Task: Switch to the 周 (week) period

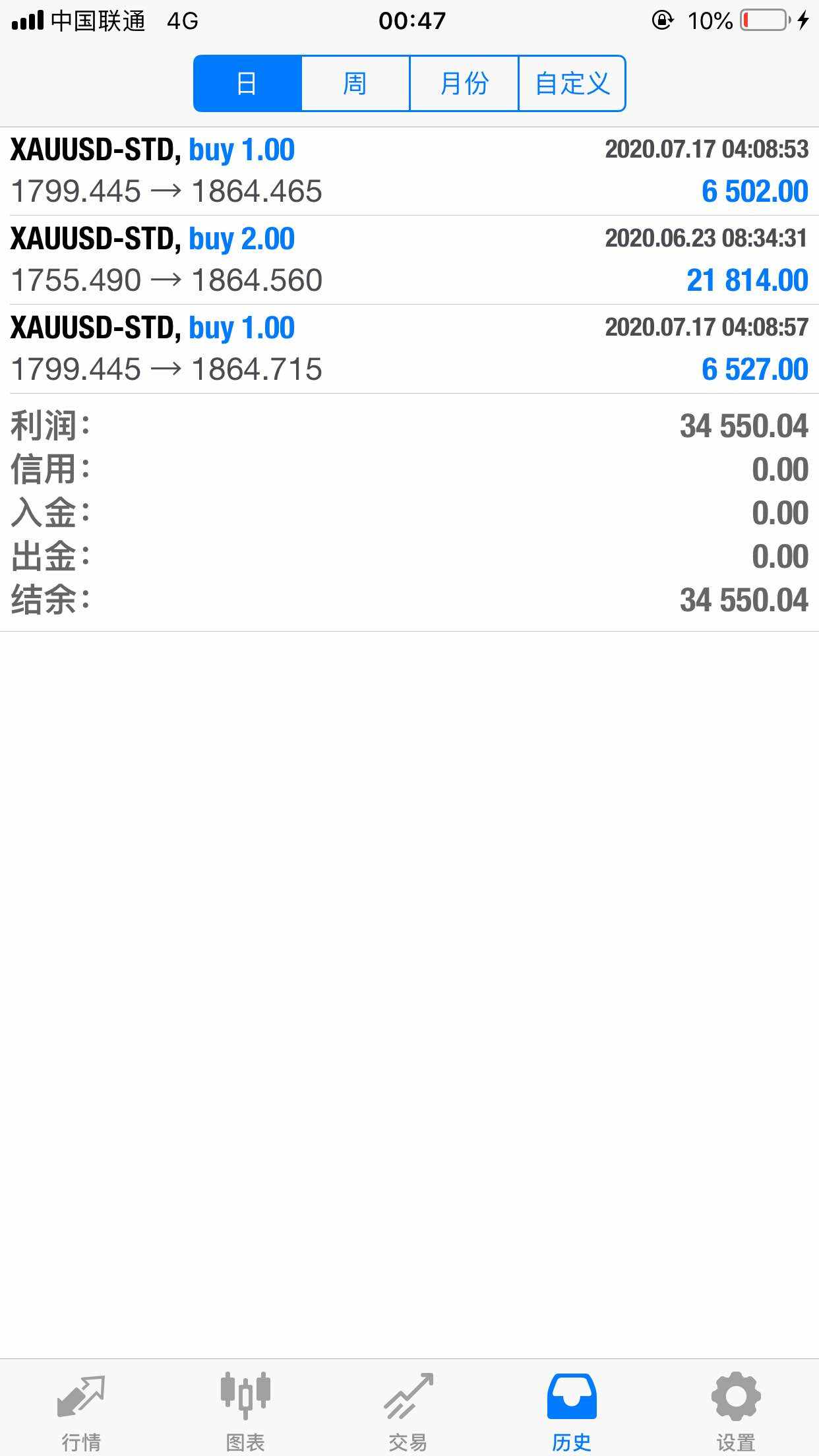Action: tap(355, 84)
